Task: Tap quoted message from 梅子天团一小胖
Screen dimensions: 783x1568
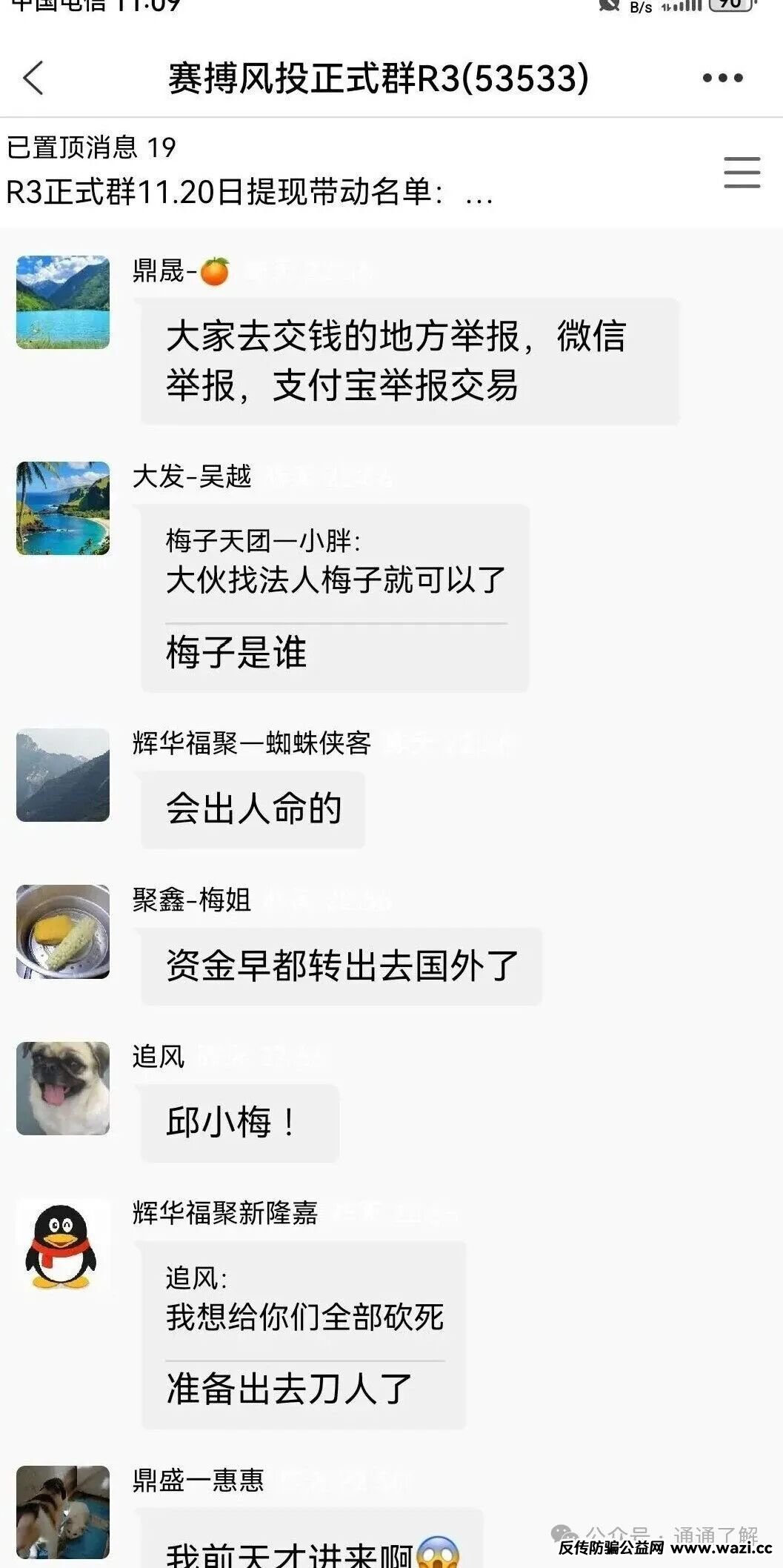Action: coord(335,562)
